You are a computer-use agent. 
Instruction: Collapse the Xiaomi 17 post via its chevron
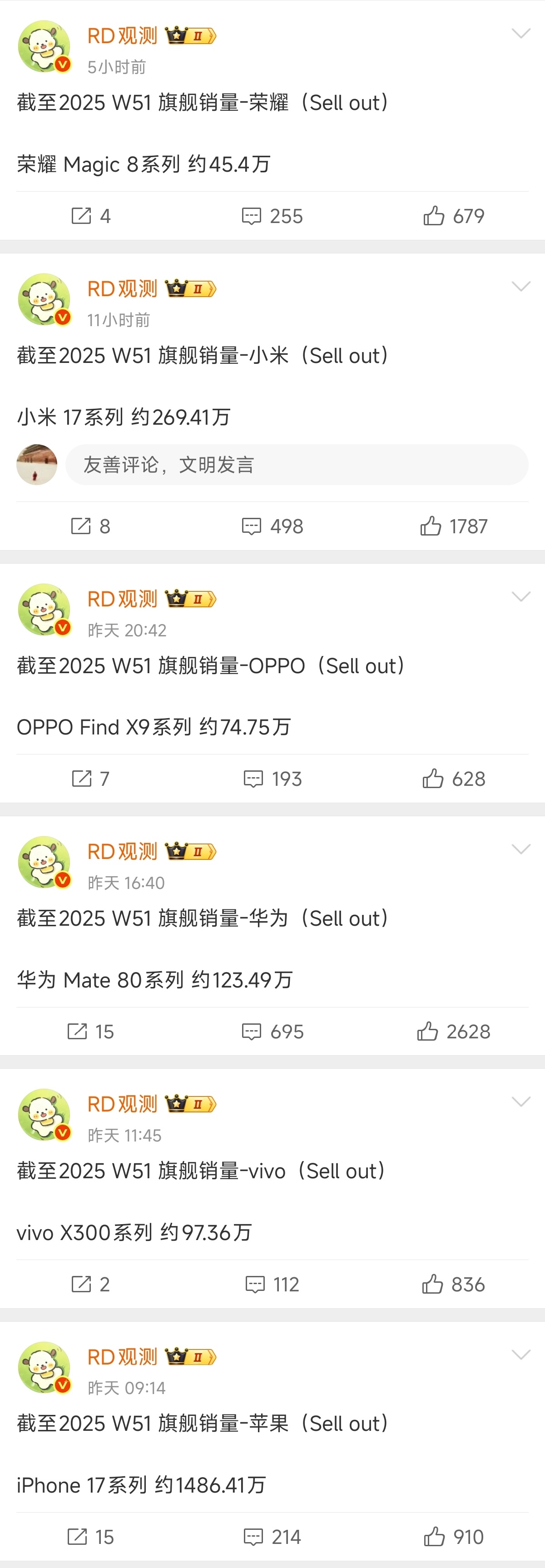[520, 286]
